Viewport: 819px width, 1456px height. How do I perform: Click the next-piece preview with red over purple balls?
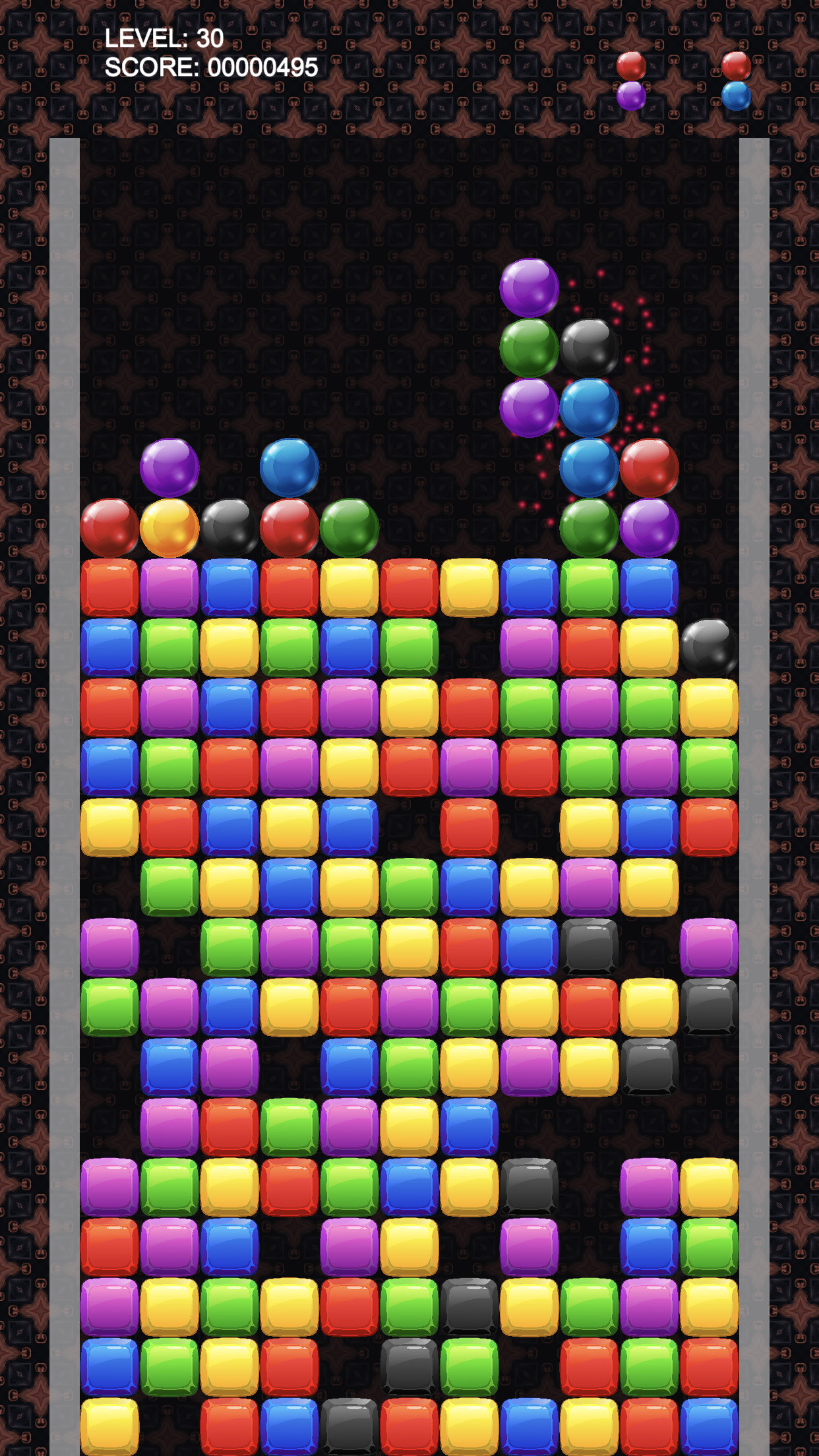click(x=632, y=79)
